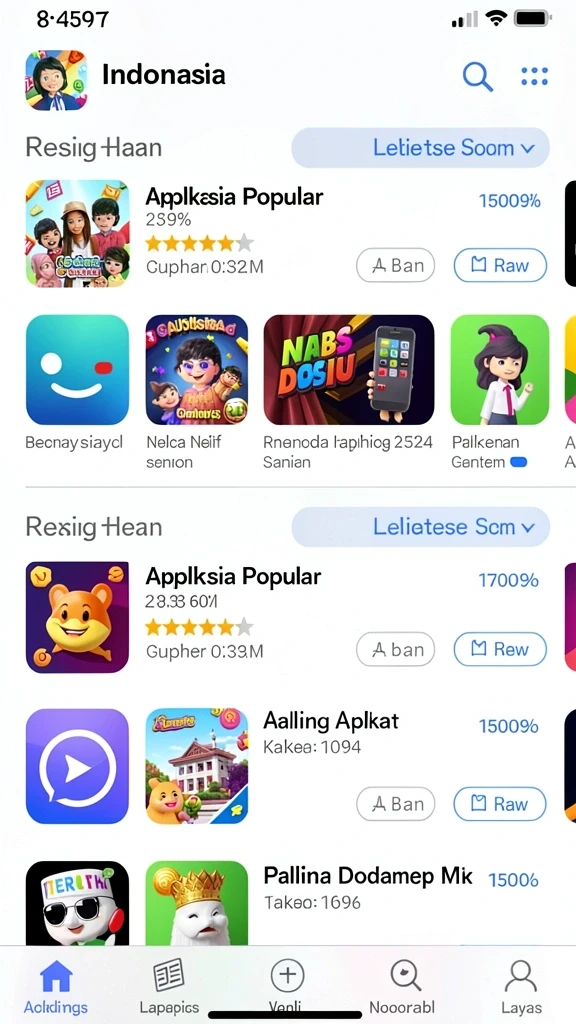
Task: Expand the Lelietese Scm dropdown
Action: pos(420,526)
